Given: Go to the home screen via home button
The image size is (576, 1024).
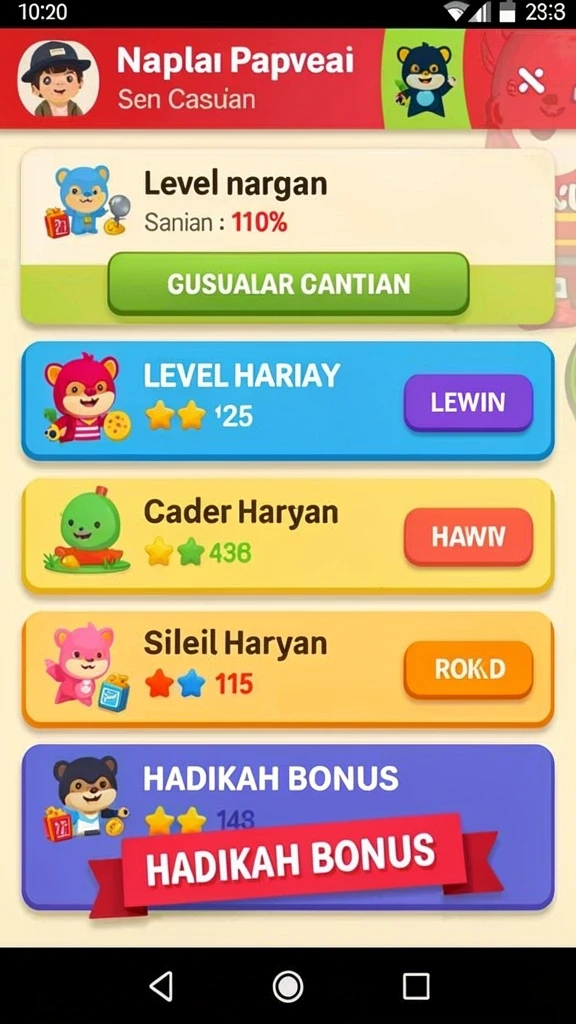Looking at the screenshot, I should pyautogui.click(x=288, y=986).
